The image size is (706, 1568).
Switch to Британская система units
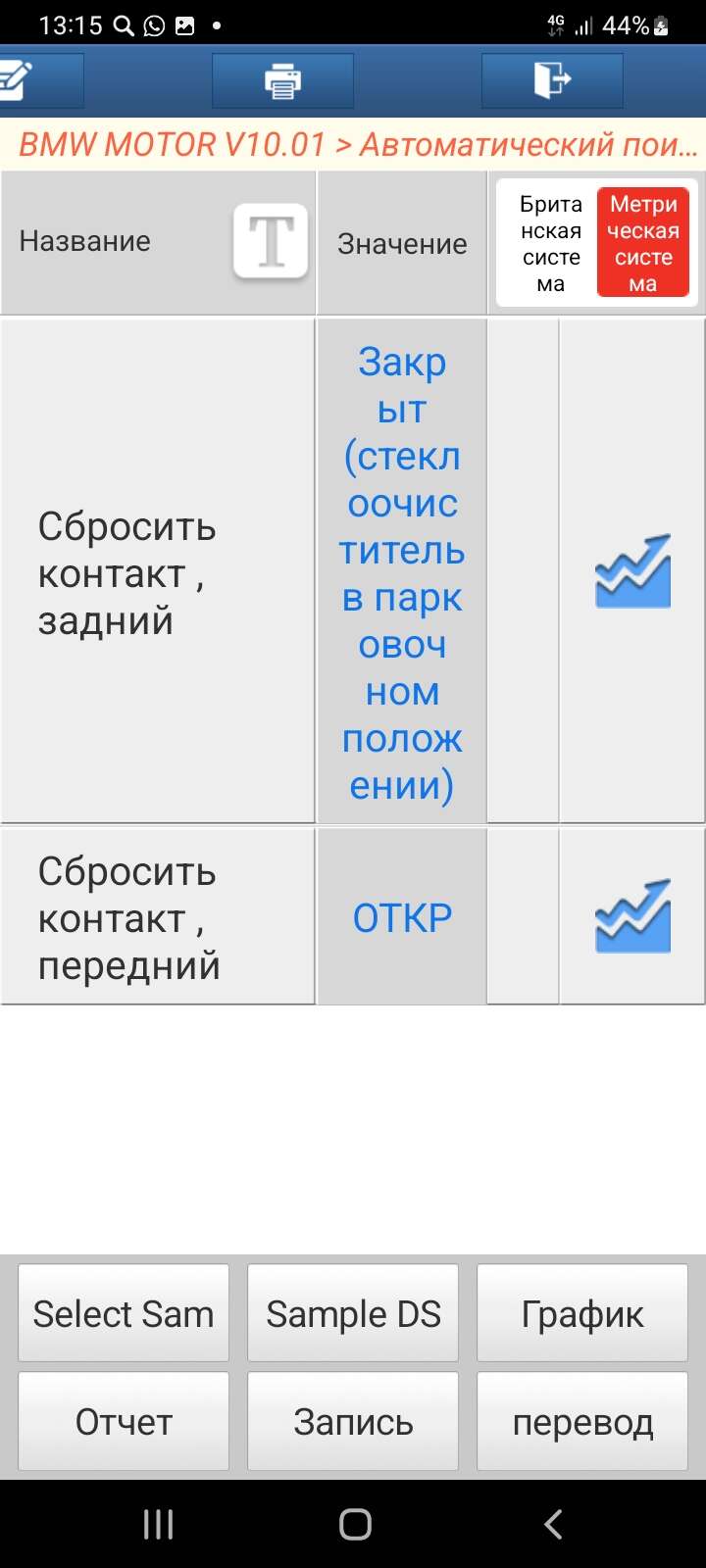pos(550,243)
